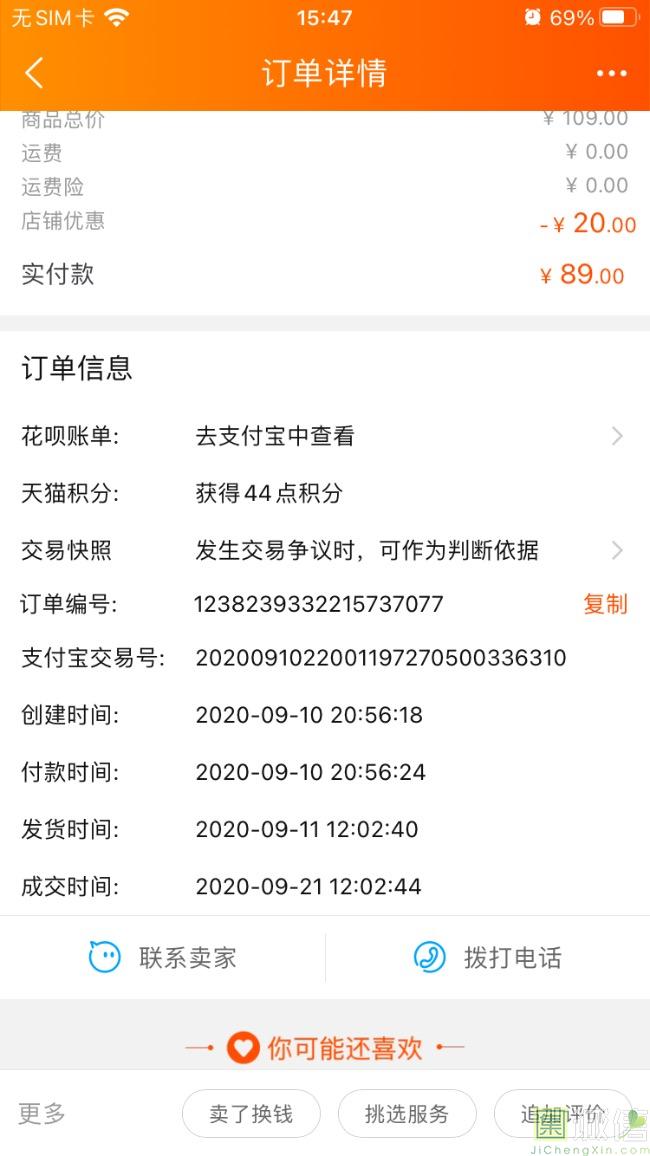Tap 复制 to copy the order number
The height and width of the screenshot is (1156, 650).
click(x=605, y=604)
